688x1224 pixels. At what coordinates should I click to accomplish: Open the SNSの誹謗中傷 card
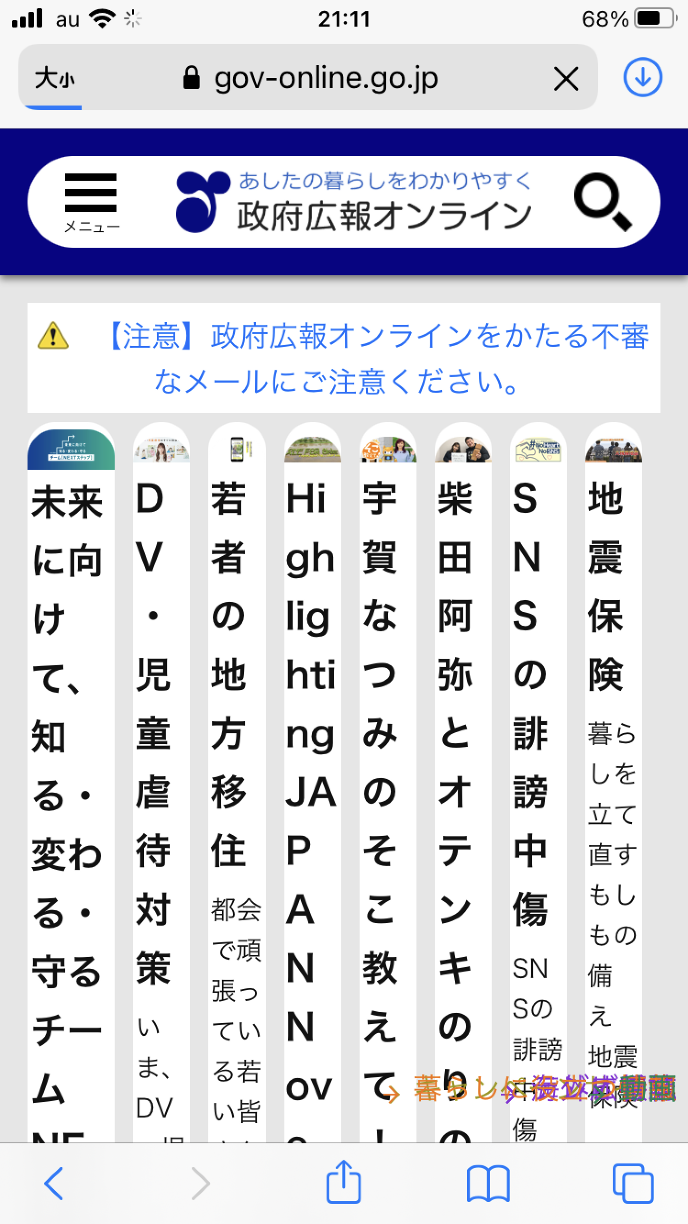point(538,700)
